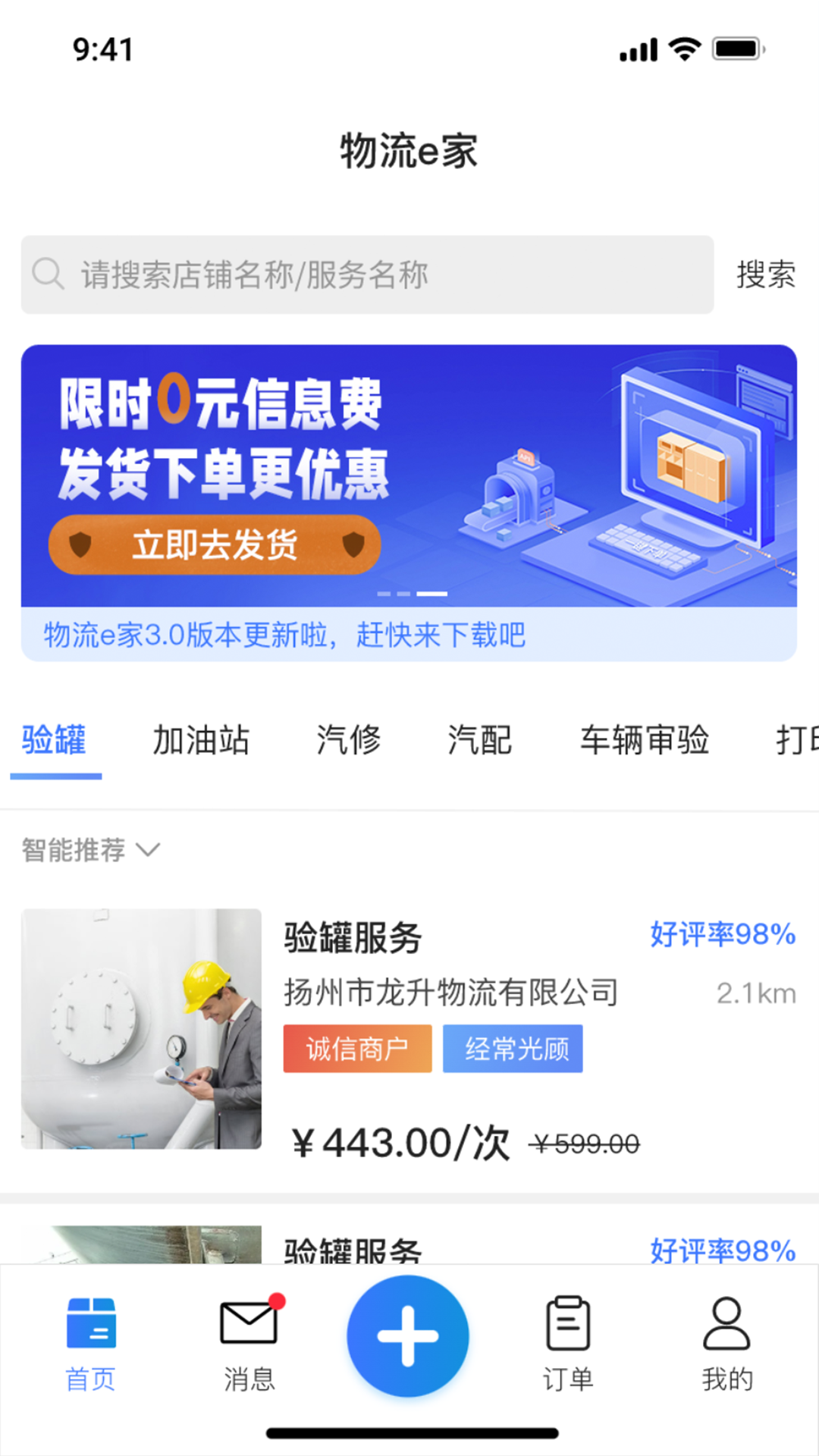Go to the 首页 home tab
The height and width of the screenshot is (1456, 819).
pos(91,1344)
